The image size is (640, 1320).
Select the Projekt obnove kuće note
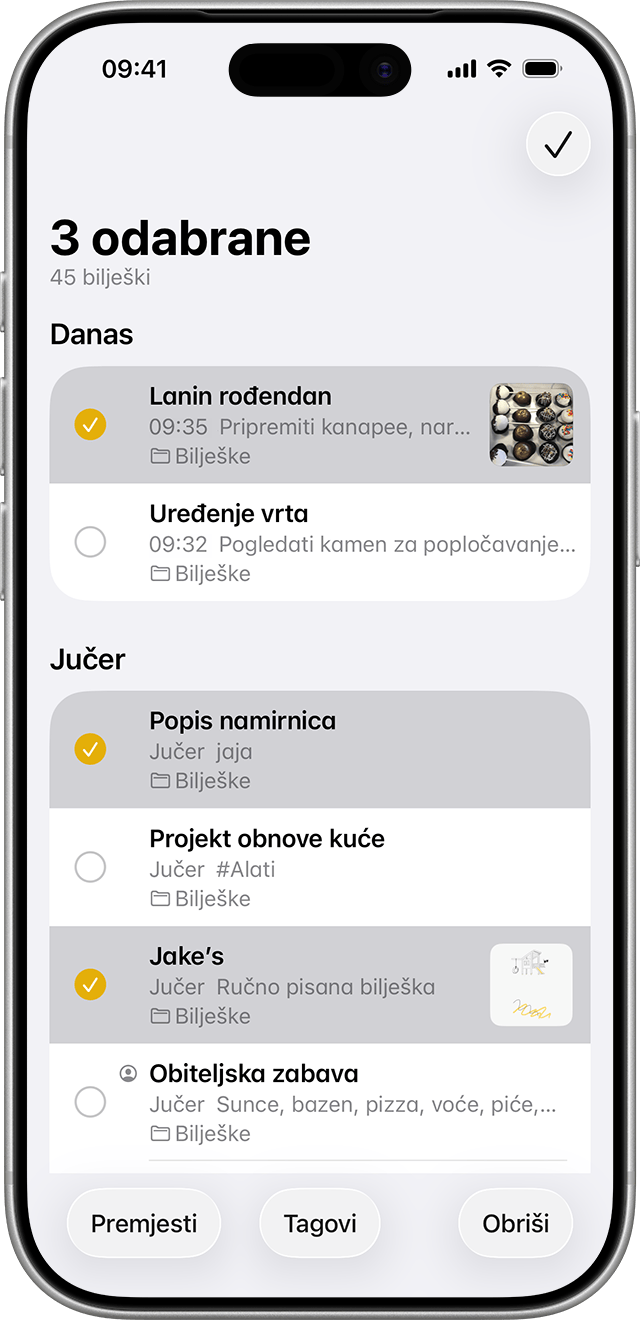tap(90, 867)
